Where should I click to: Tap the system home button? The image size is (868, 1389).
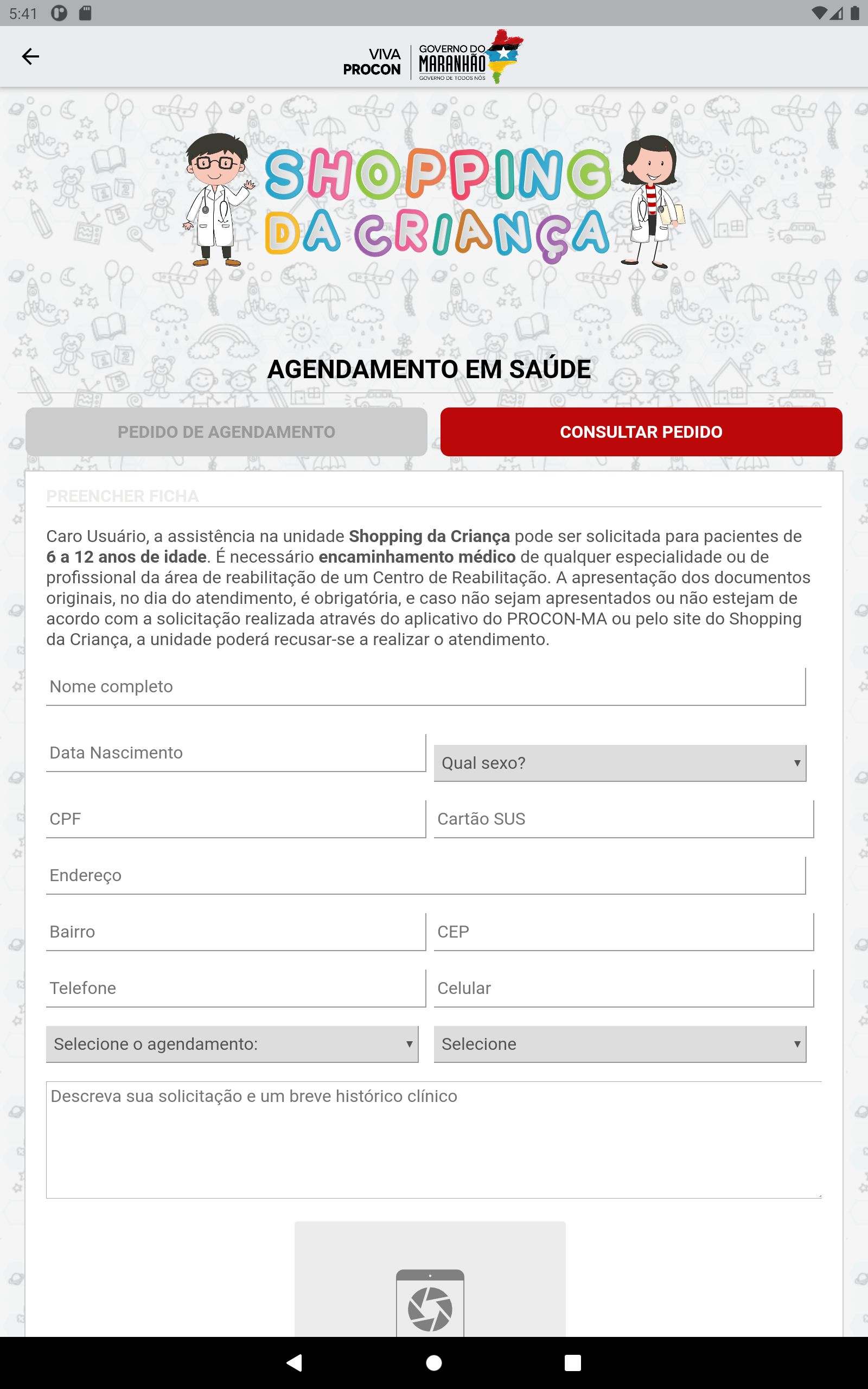(434, 1362)
